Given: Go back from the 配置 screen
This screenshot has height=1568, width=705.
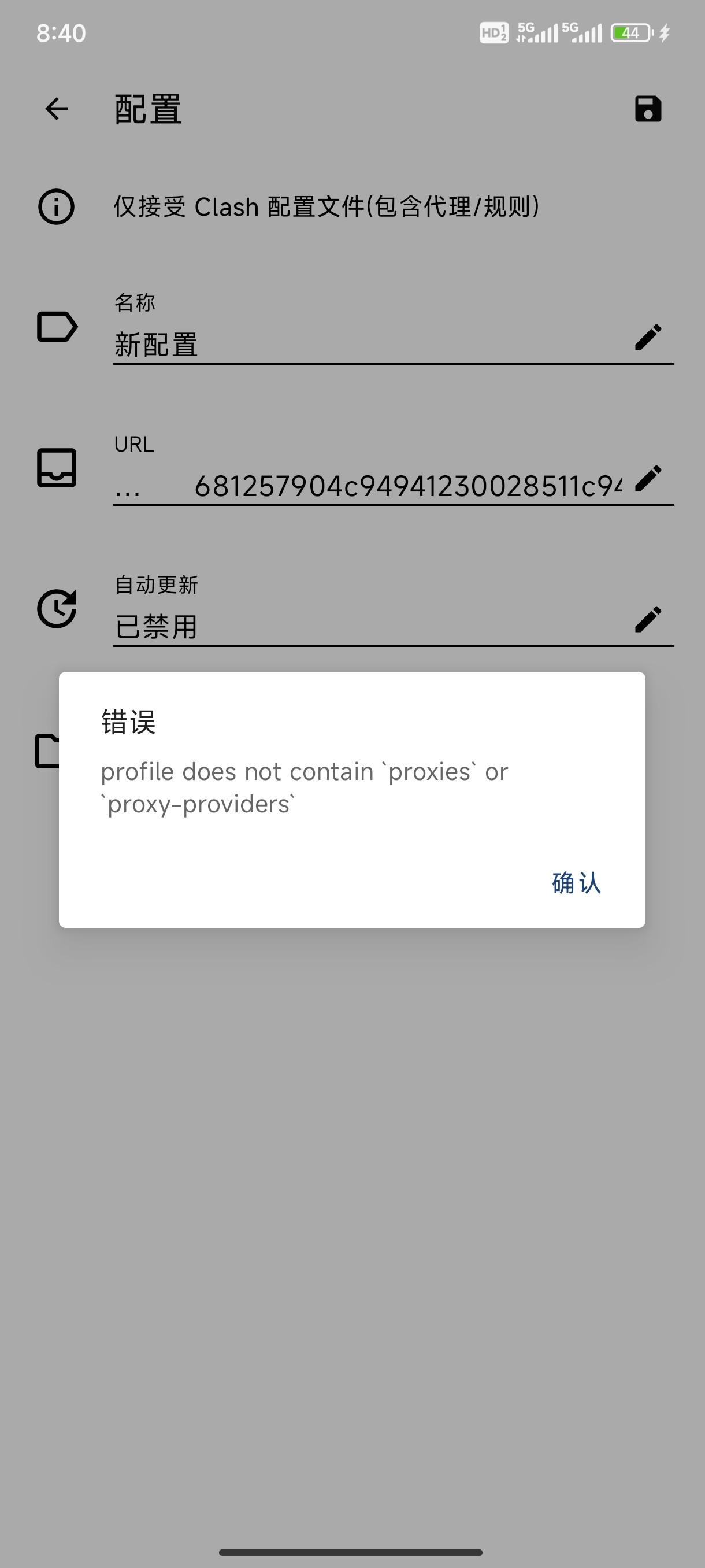Looking at the screenshot, I should 57,109.
